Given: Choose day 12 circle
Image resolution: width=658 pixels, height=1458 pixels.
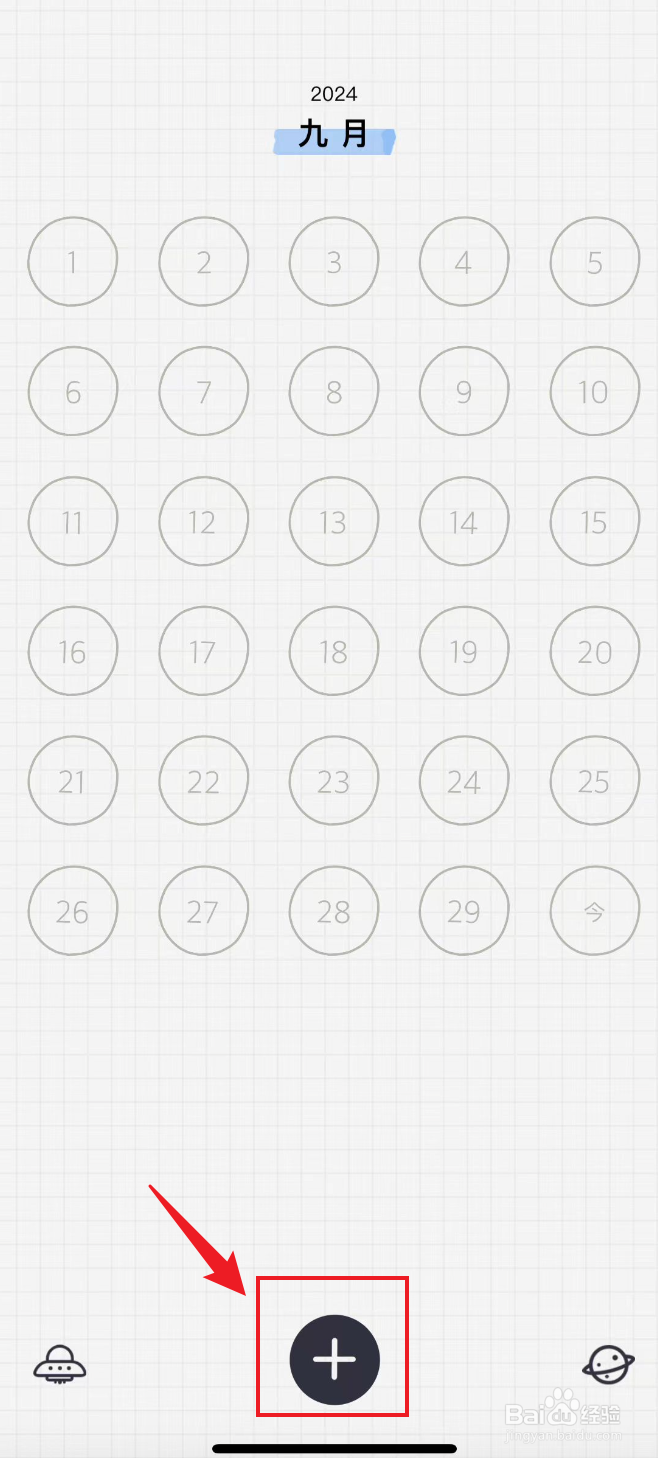Looking at the screenshot, I should [204, 522].
